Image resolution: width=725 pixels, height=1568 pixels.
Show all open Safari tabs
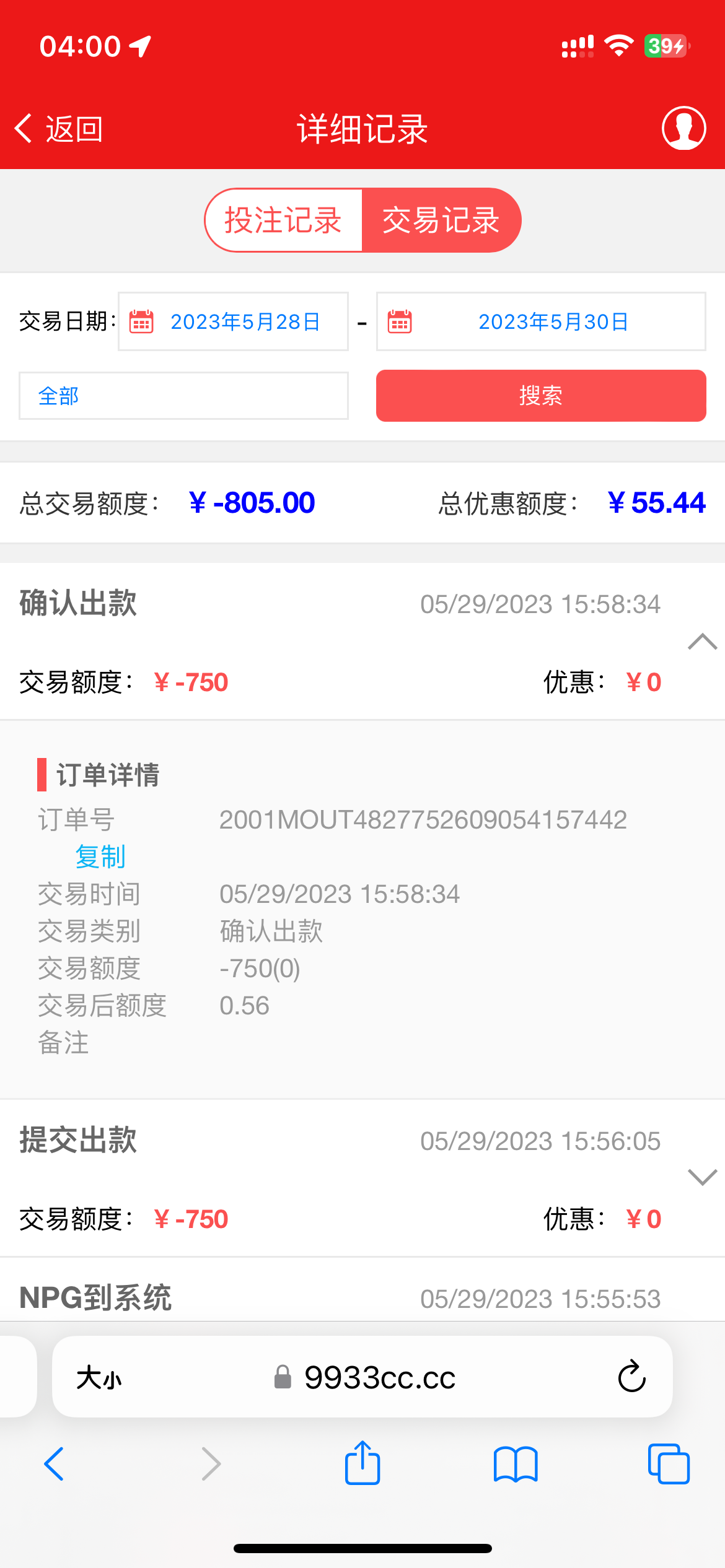(x=669, y=1464)
